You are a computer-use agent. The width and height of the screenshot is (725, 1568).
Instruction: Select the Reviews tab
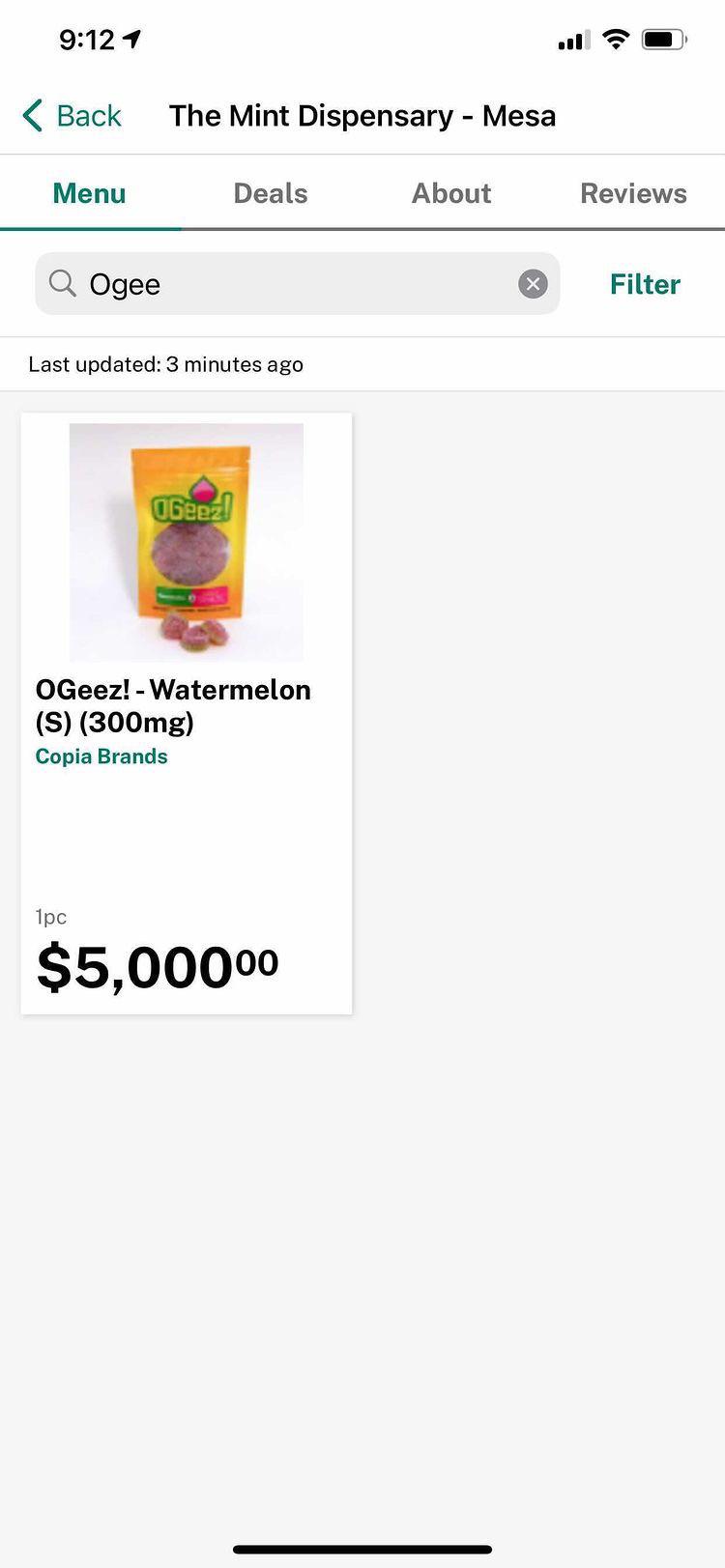point(633,192)
